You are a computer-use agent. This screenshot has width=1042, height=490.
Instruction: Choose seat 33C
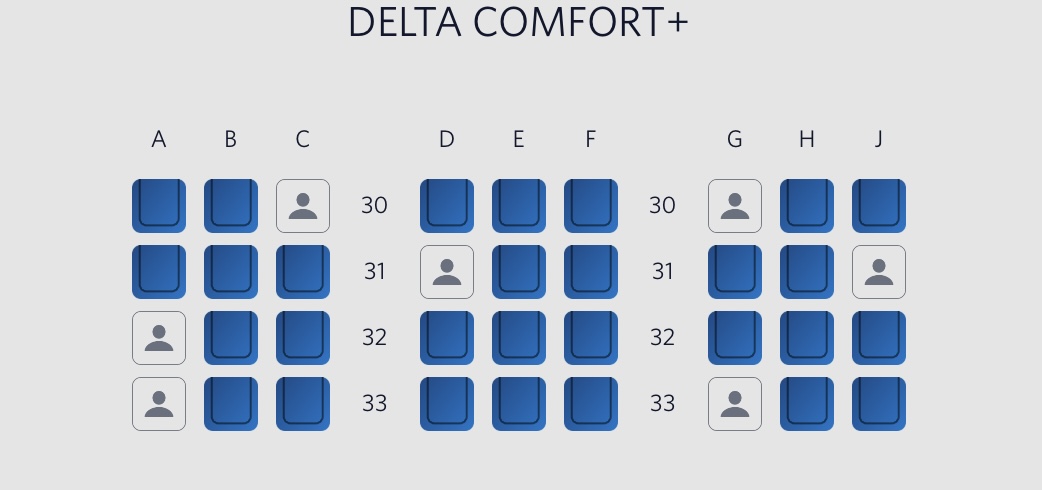tap(303, 404)
